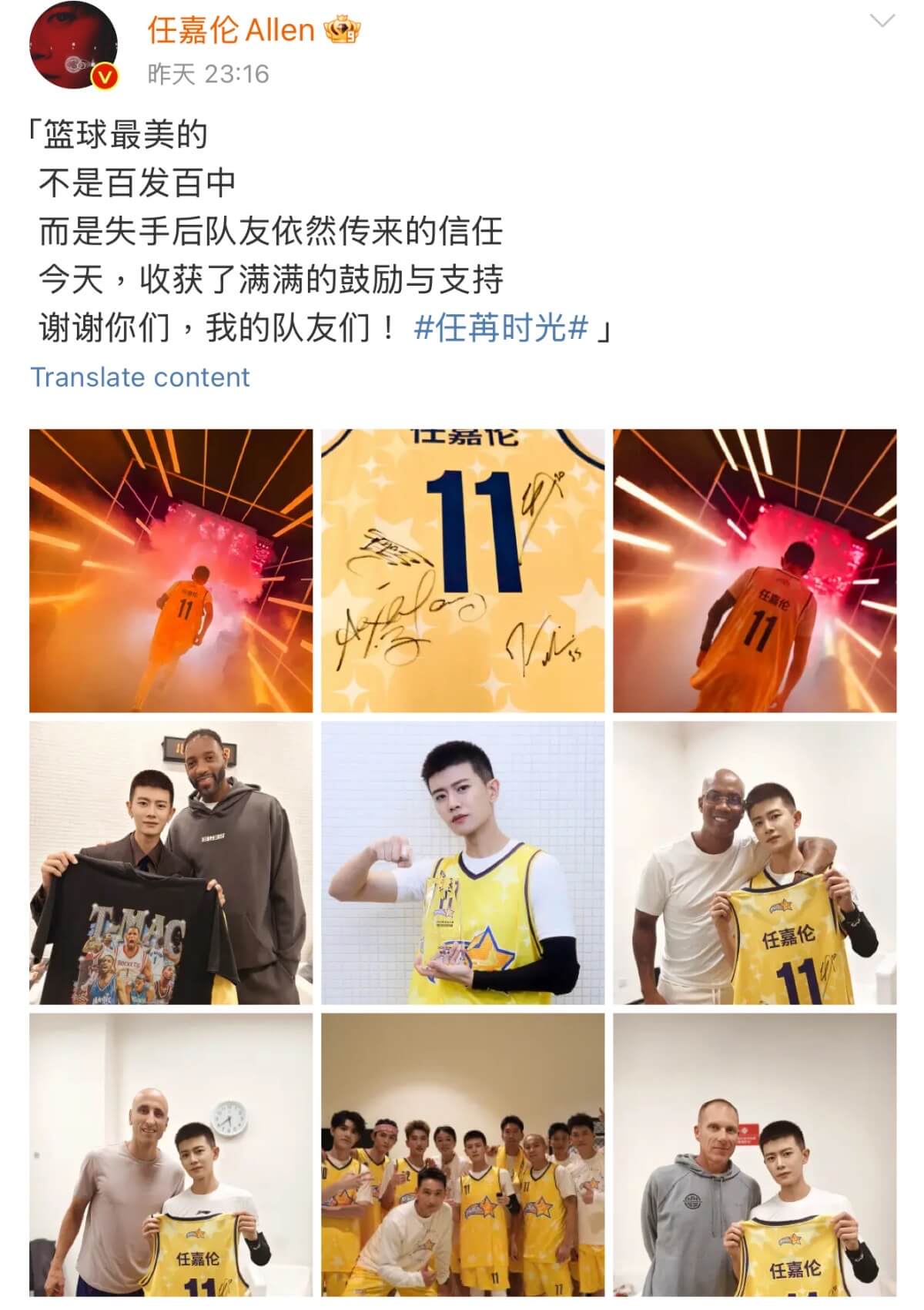Open the photo with the gray-hoodie man

point(755,1154)
